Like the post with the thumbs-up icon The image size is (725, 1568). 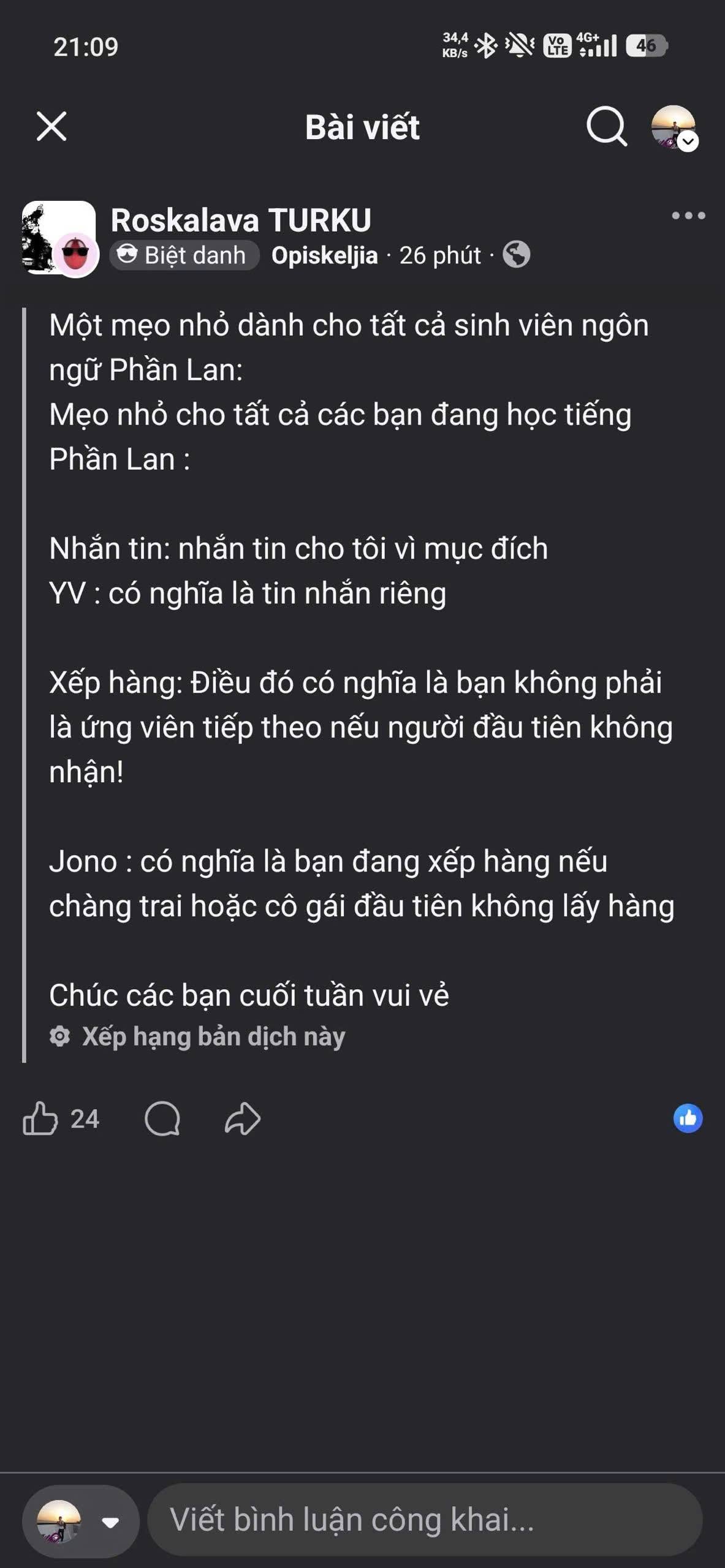(x=40, y=1118)
